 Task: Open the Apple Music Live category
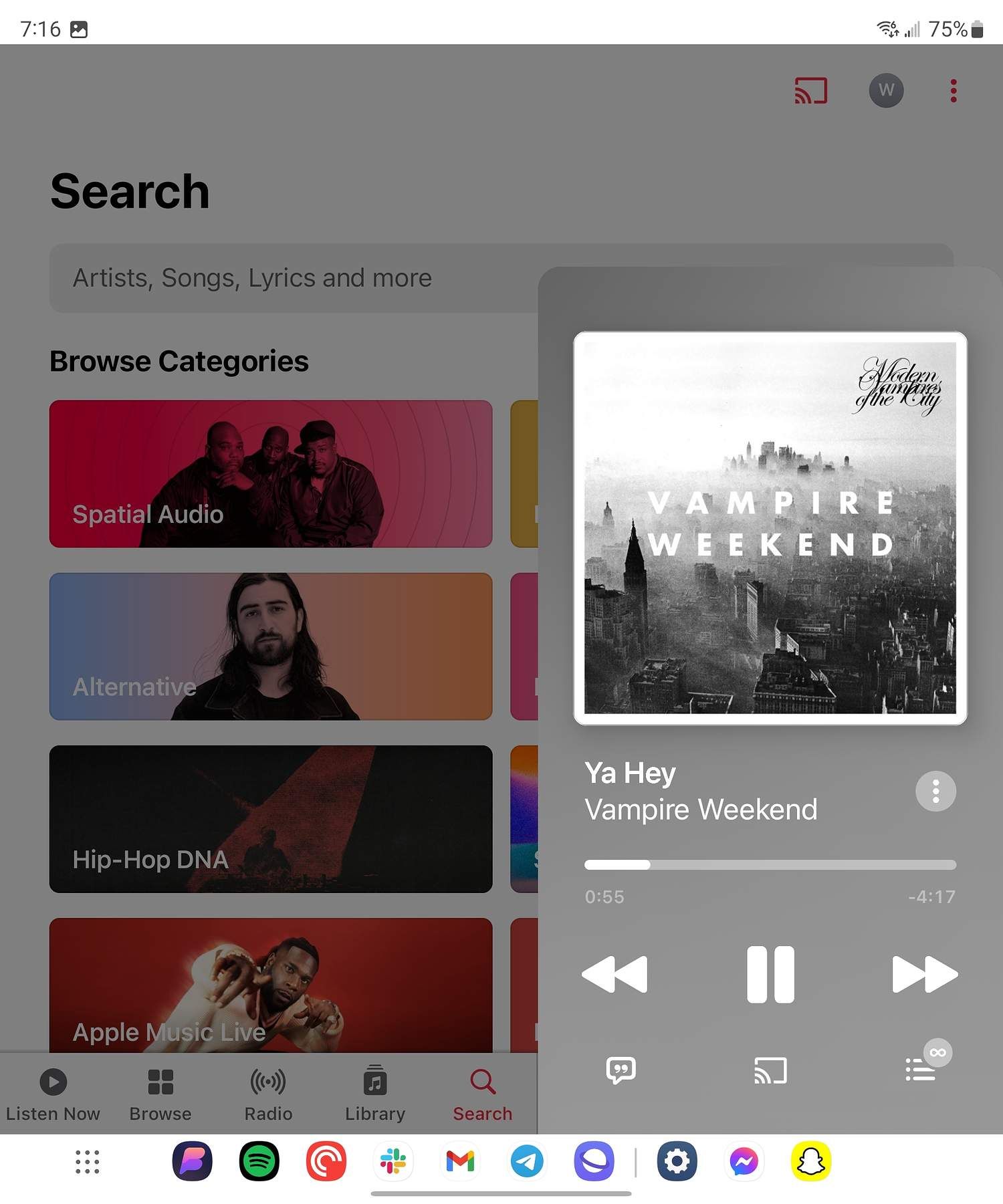pos(271,985)
